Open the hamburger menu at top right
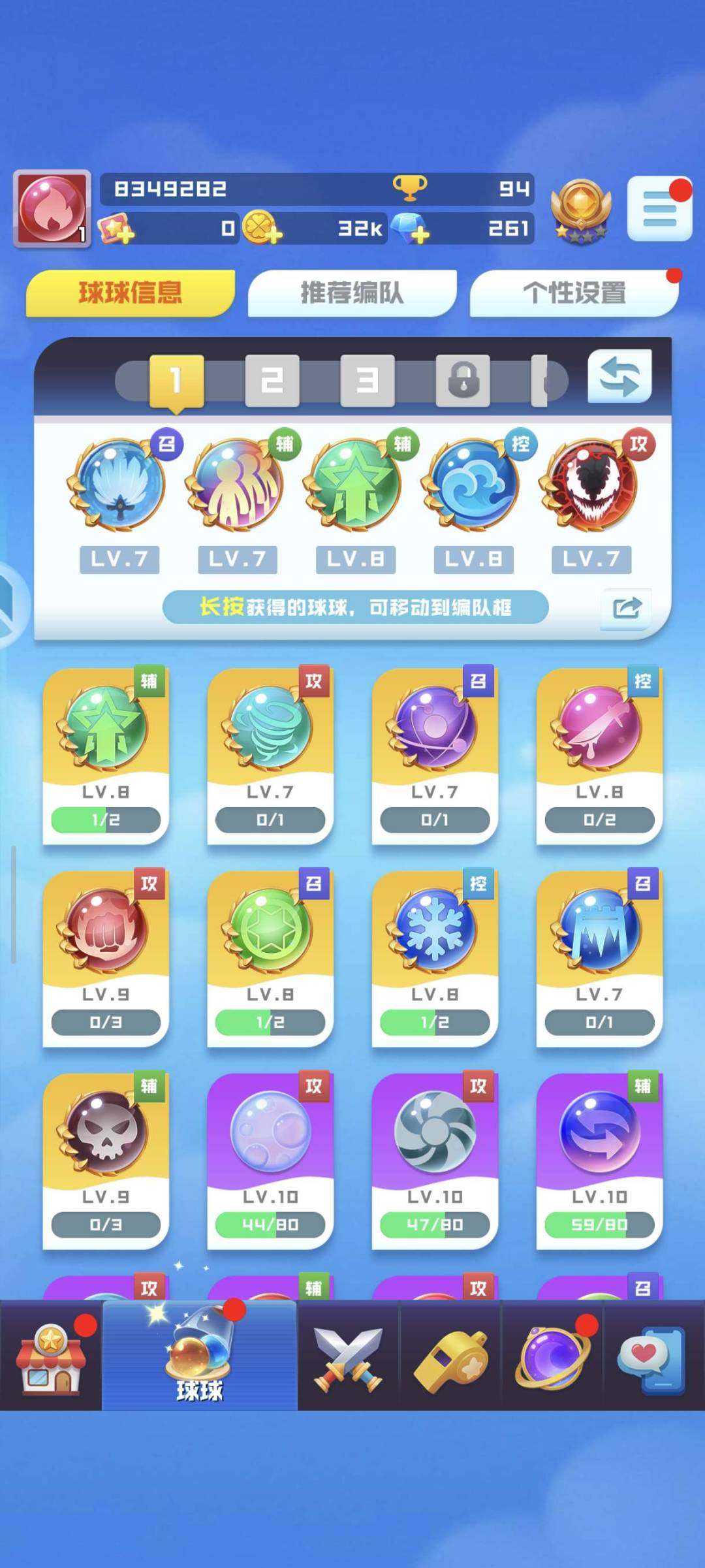The height and width of the screenshot is (1568, 705). (x=659, y=209)
